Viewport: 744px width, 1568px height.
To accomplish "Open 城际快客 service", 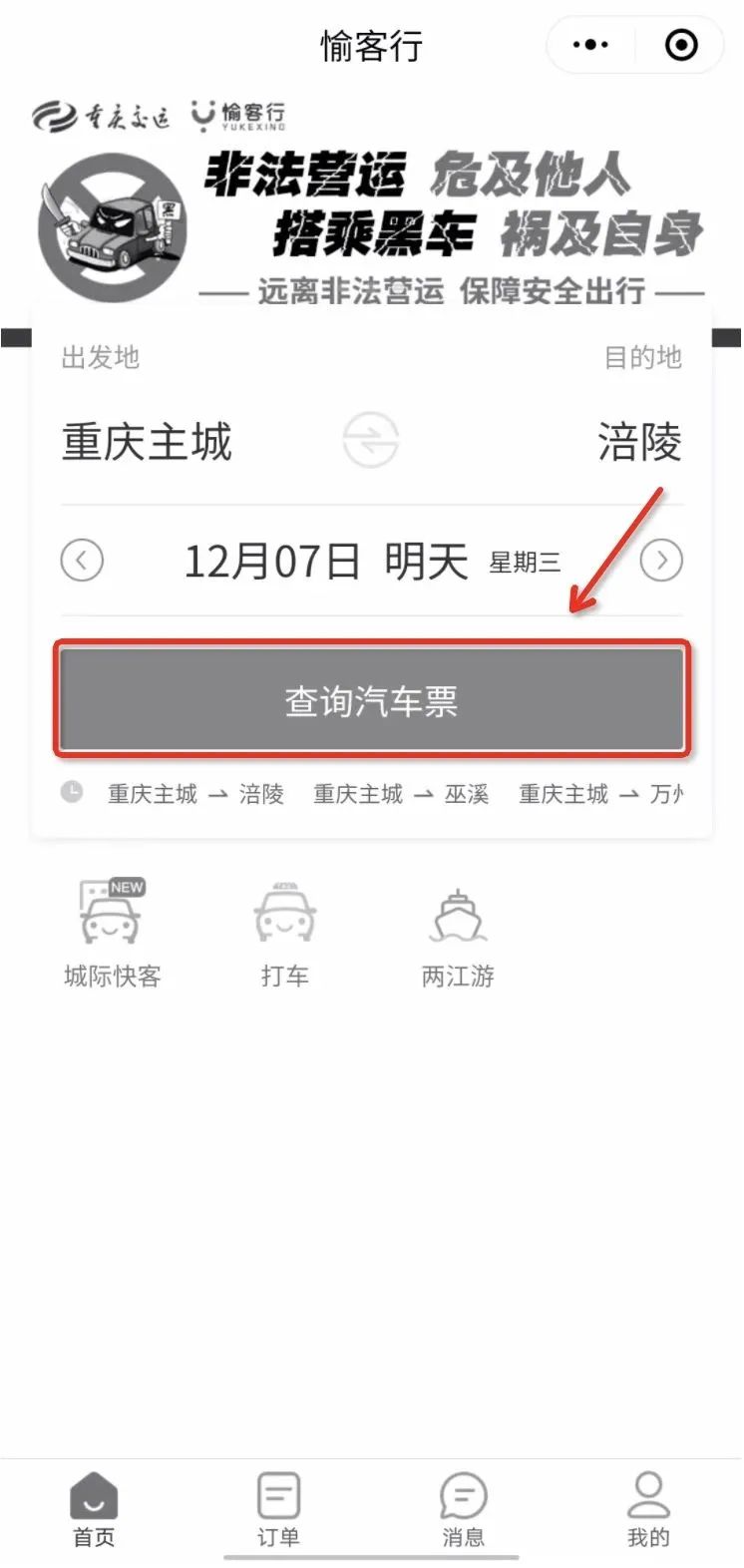I will pyautogui.click(x=112, y=933).
